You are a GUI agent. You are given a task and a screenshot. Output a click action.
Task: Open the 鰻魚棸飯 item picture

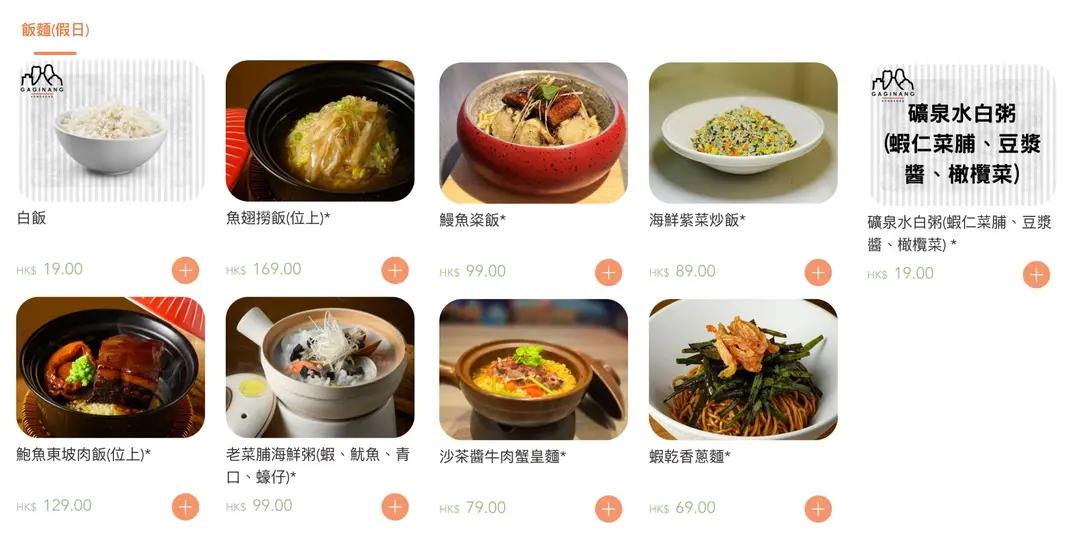tap(533, 133)
